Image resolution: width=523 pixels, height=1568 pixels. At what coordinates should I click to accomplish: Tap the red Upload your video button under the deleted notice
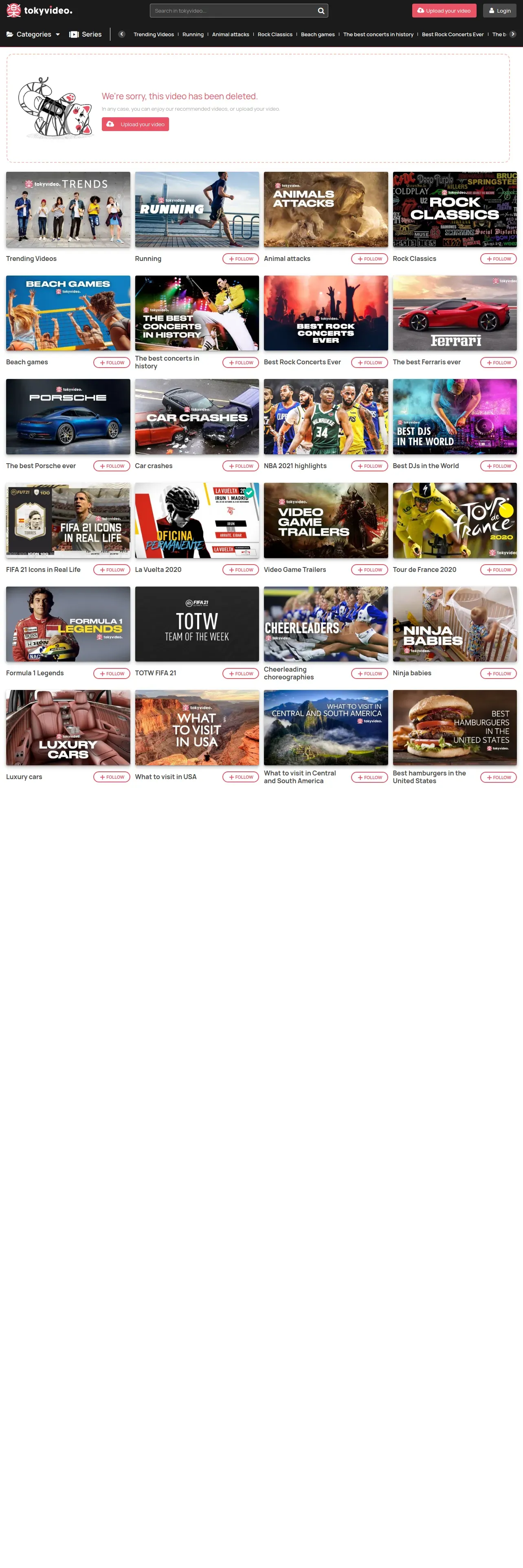tap(135, 124)
